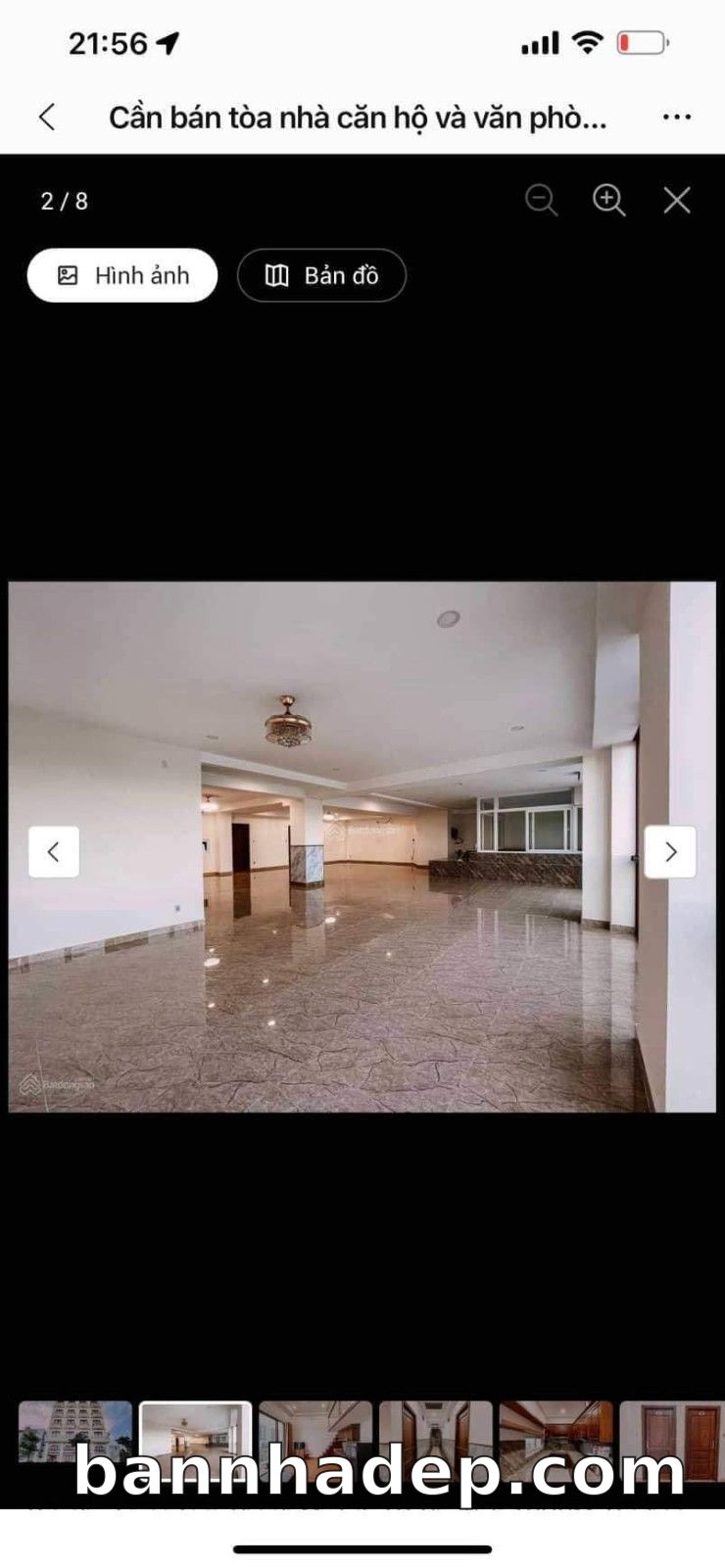The width and height of the screenshot is (725, 1568).
Task: Close the image viewer
Action: pyautogui.click(x=677, y=201)
